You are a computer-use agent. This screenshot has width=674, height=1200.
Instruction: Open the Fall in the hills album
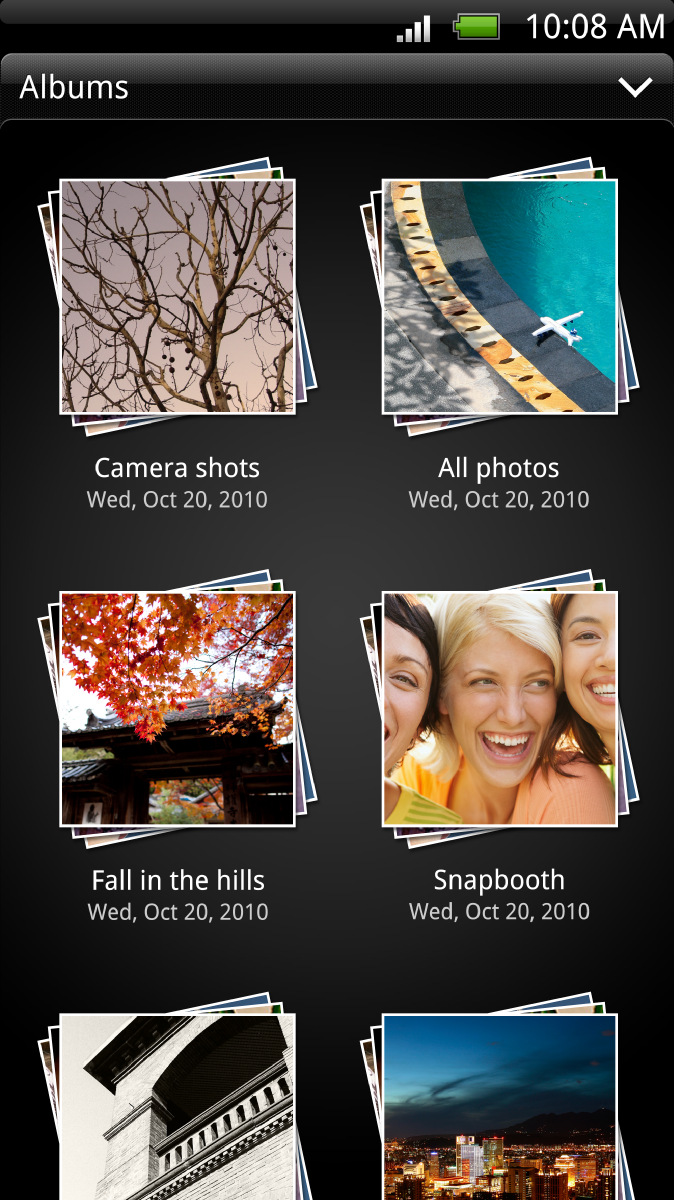coord(177,709)
